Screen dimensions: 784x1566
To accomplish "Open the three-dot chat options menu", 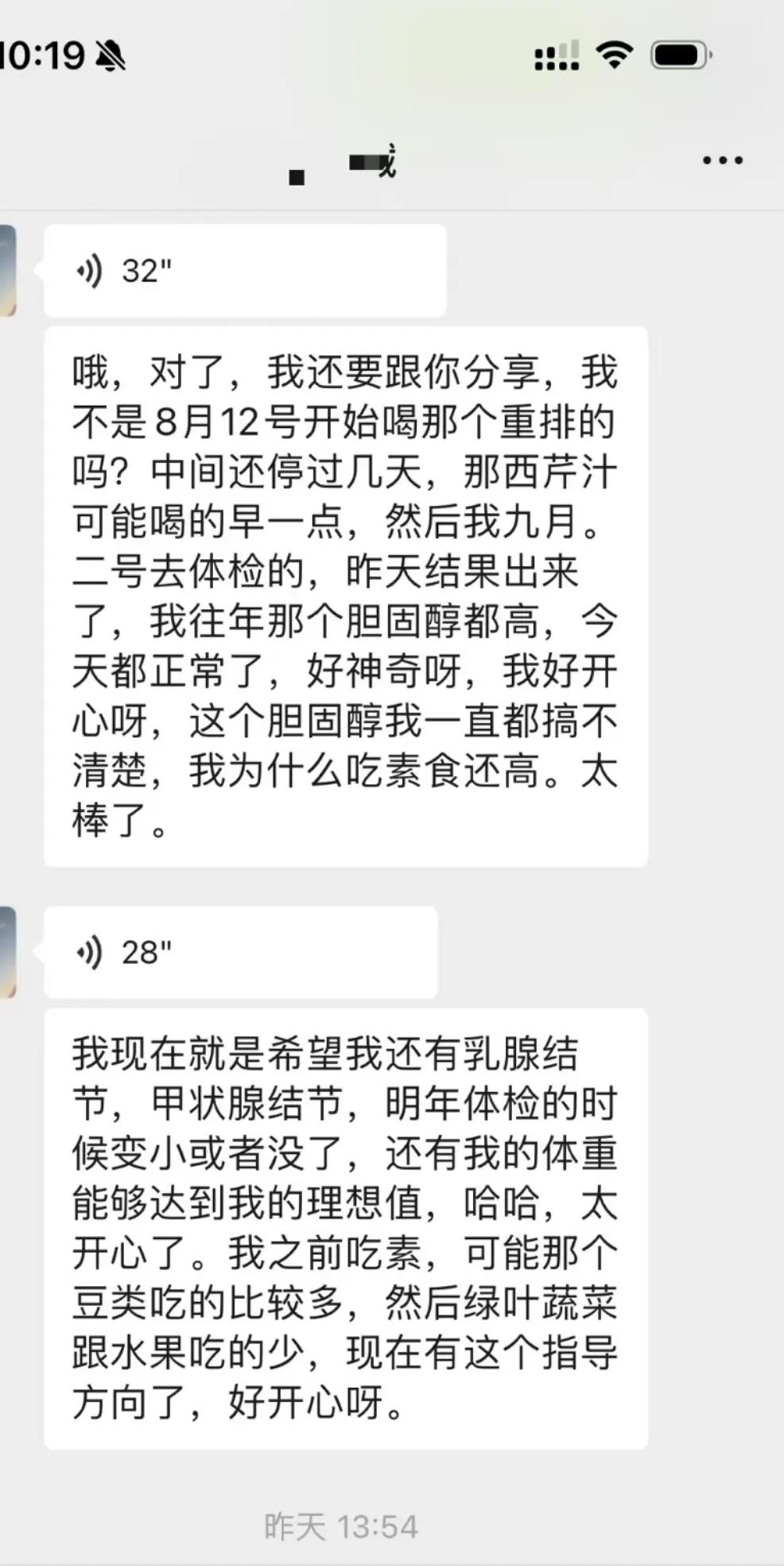I will [723, 161].
